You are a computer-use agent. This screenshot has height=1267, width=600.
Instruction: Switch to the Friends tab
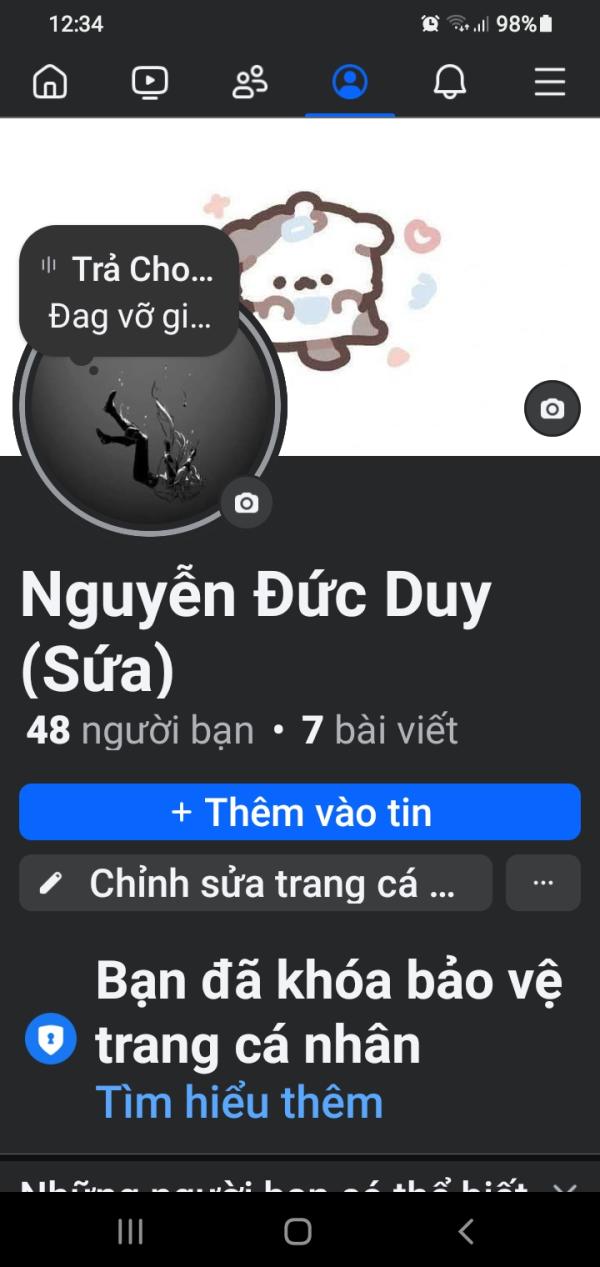coord(250,82)
